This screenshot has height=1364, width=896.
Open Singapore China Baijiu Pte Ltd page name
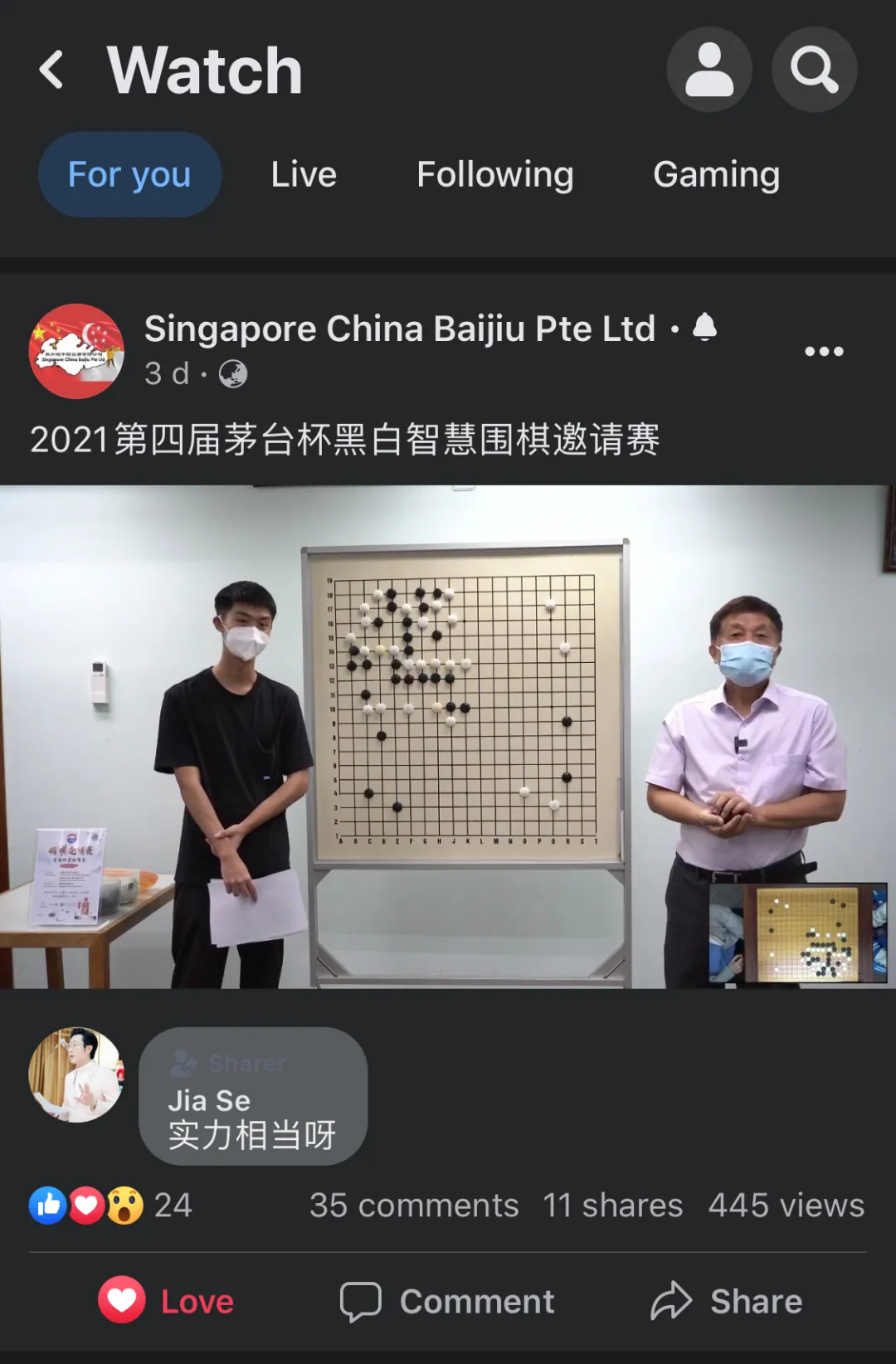click(400, 329)
